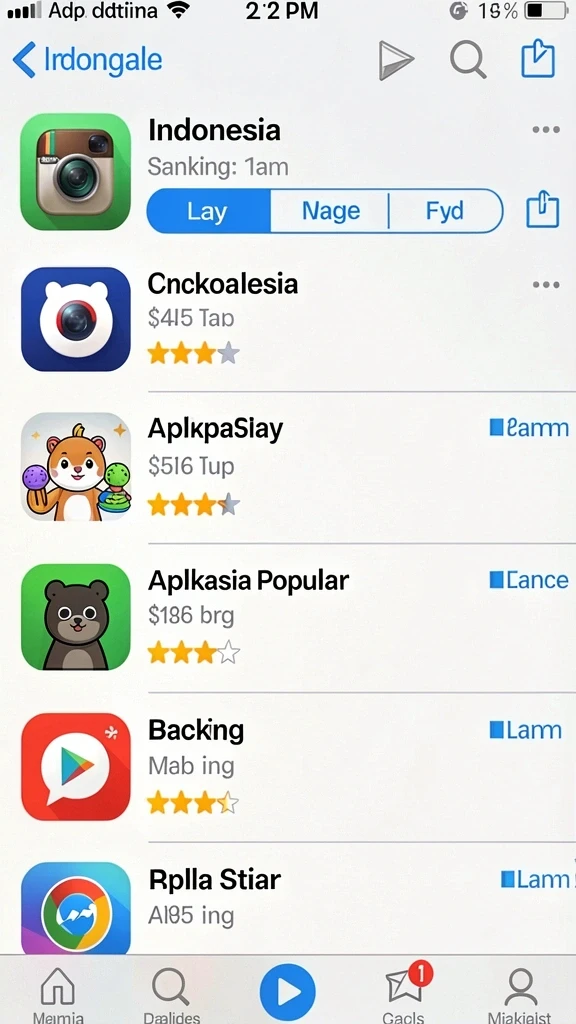Image resolution: width=576 pixels, height=1024 pixels.
Task: Open the overflow menu for Cnckoalesia
Action: pos(546,285)
